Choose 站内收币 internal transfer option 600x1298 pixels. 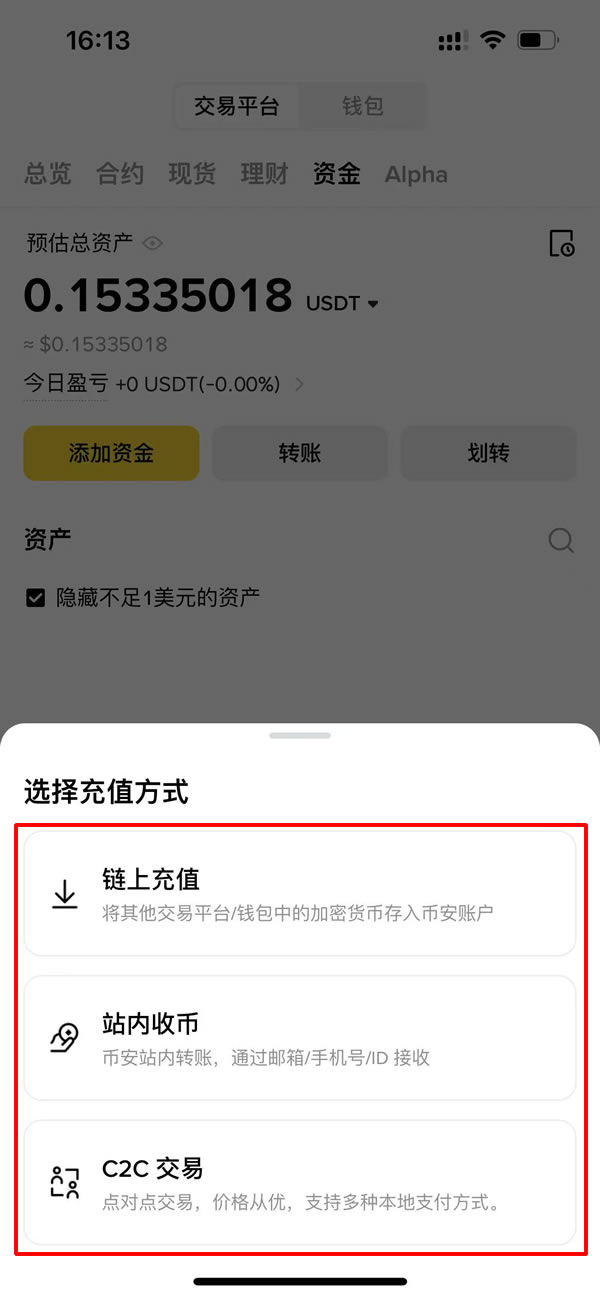pyautogui.click(x=299, y=1038)
